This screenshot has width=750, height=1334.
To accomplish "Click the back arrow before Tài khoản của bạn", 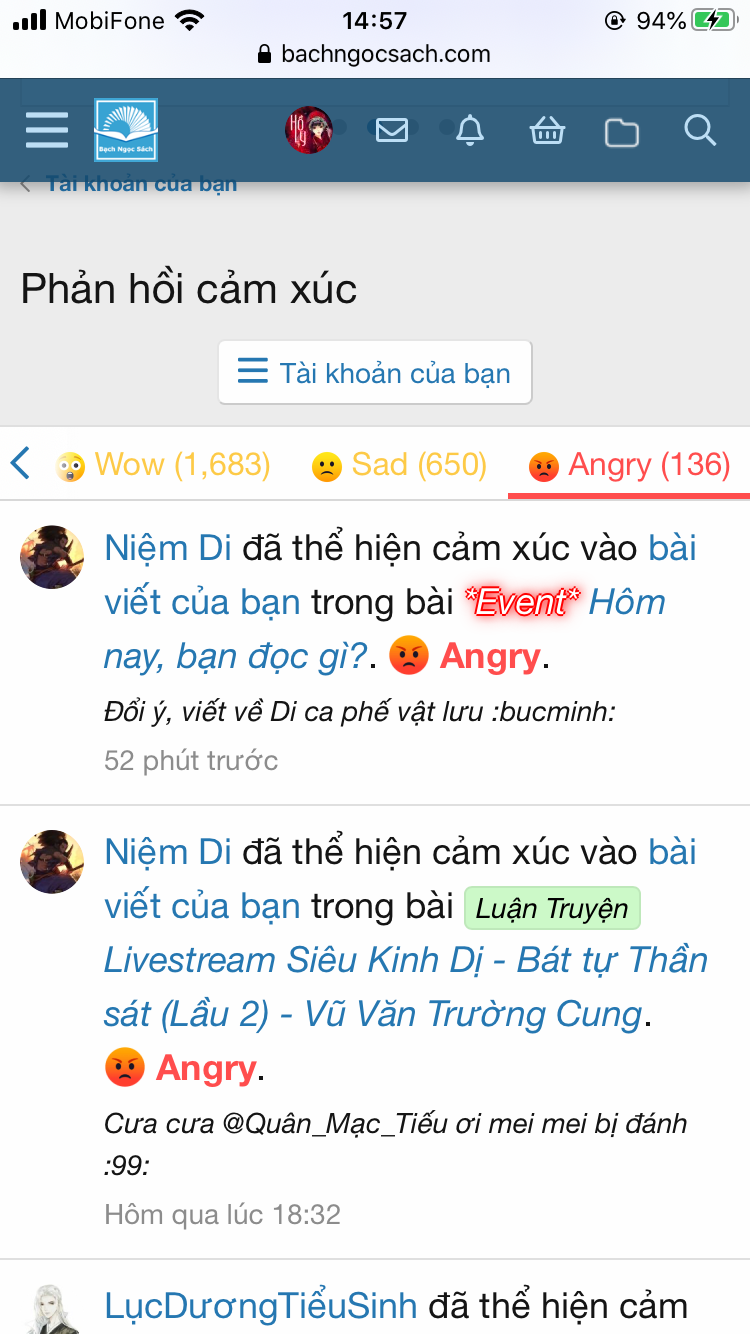I will click(24, 183).
